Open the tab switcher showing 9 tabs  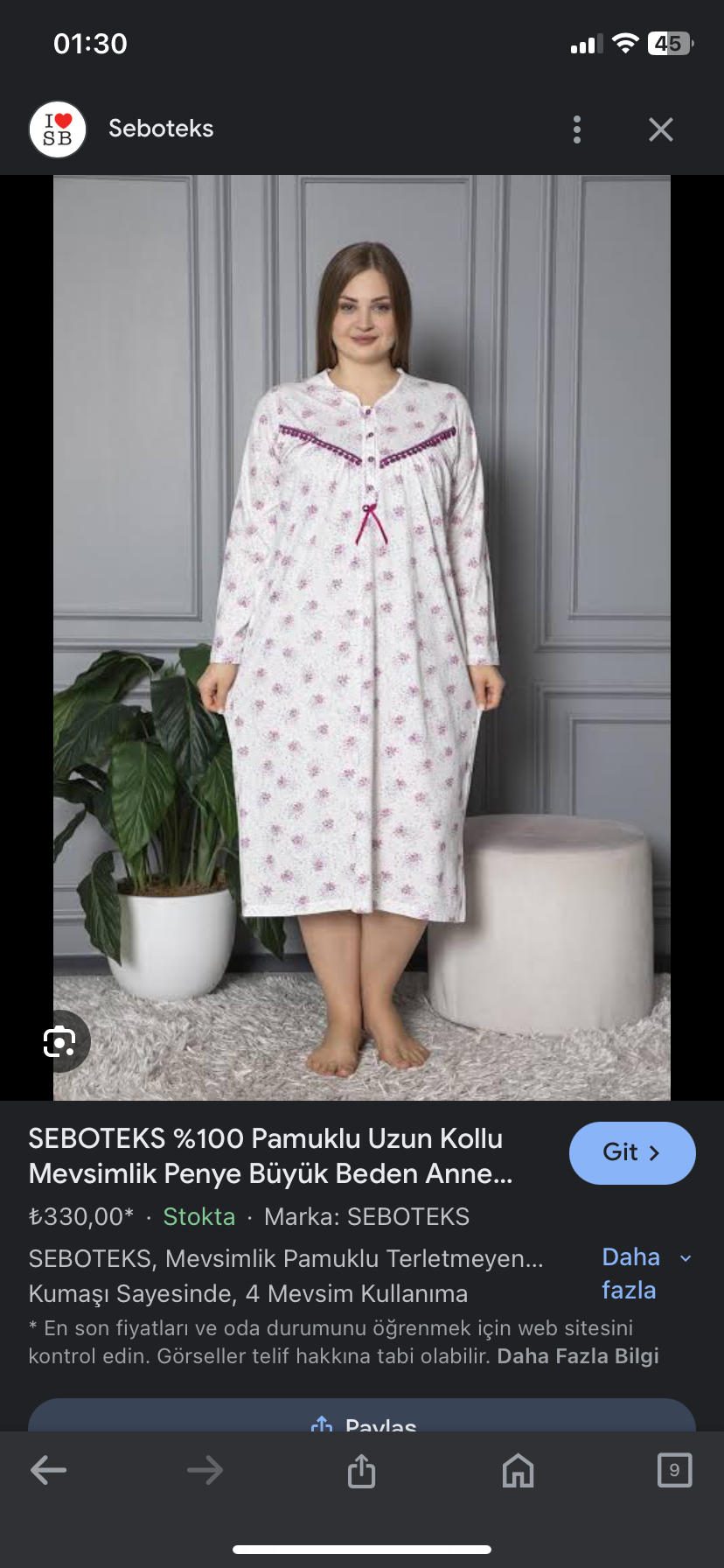pyautogui.click(x=674, y=1471)
